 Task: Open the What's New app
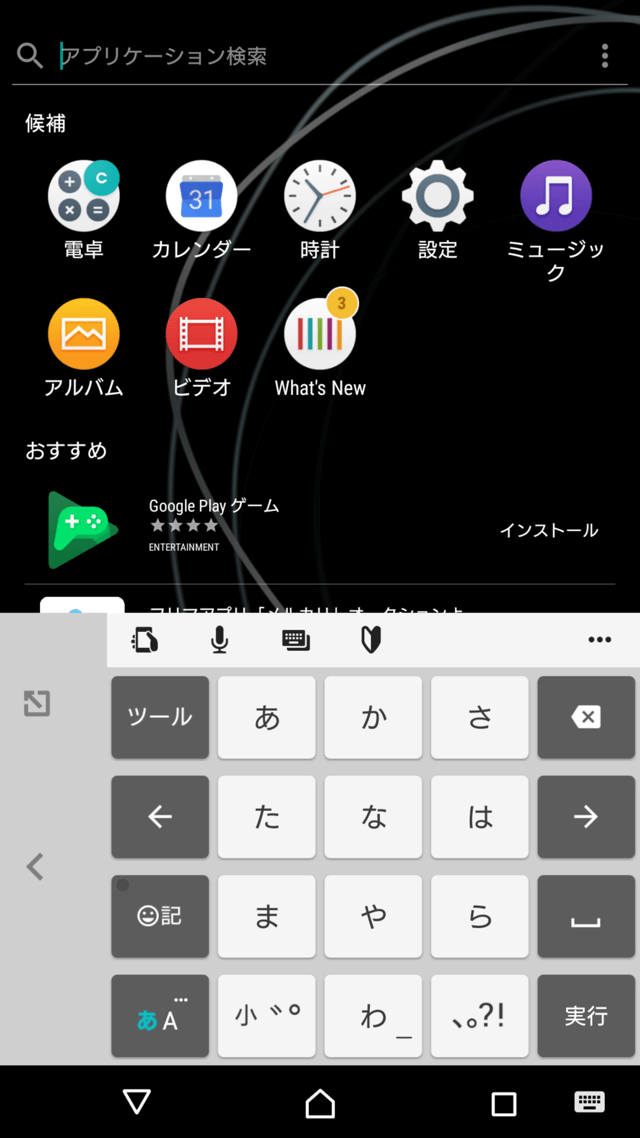click(x=320, y=334)
